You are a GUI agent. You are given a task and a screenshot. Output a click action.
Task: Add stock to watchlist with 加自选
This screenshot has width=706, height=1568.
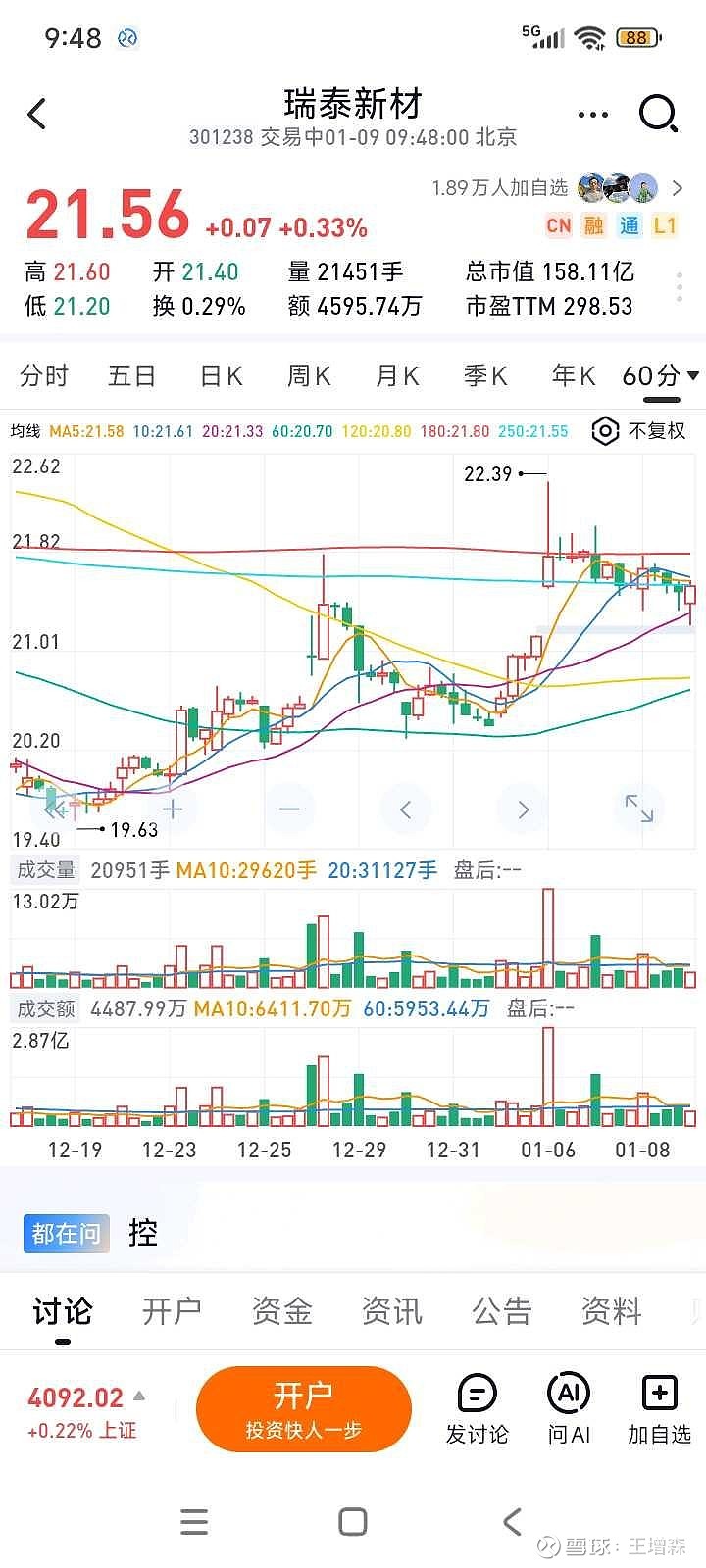[659, 1409]
